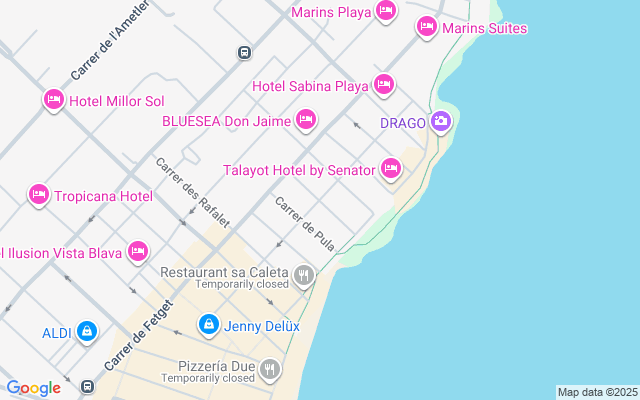Select the BLUESEA Don Jaime pin
This screenshot has height=400, width=640.
[x=306, y=120]
